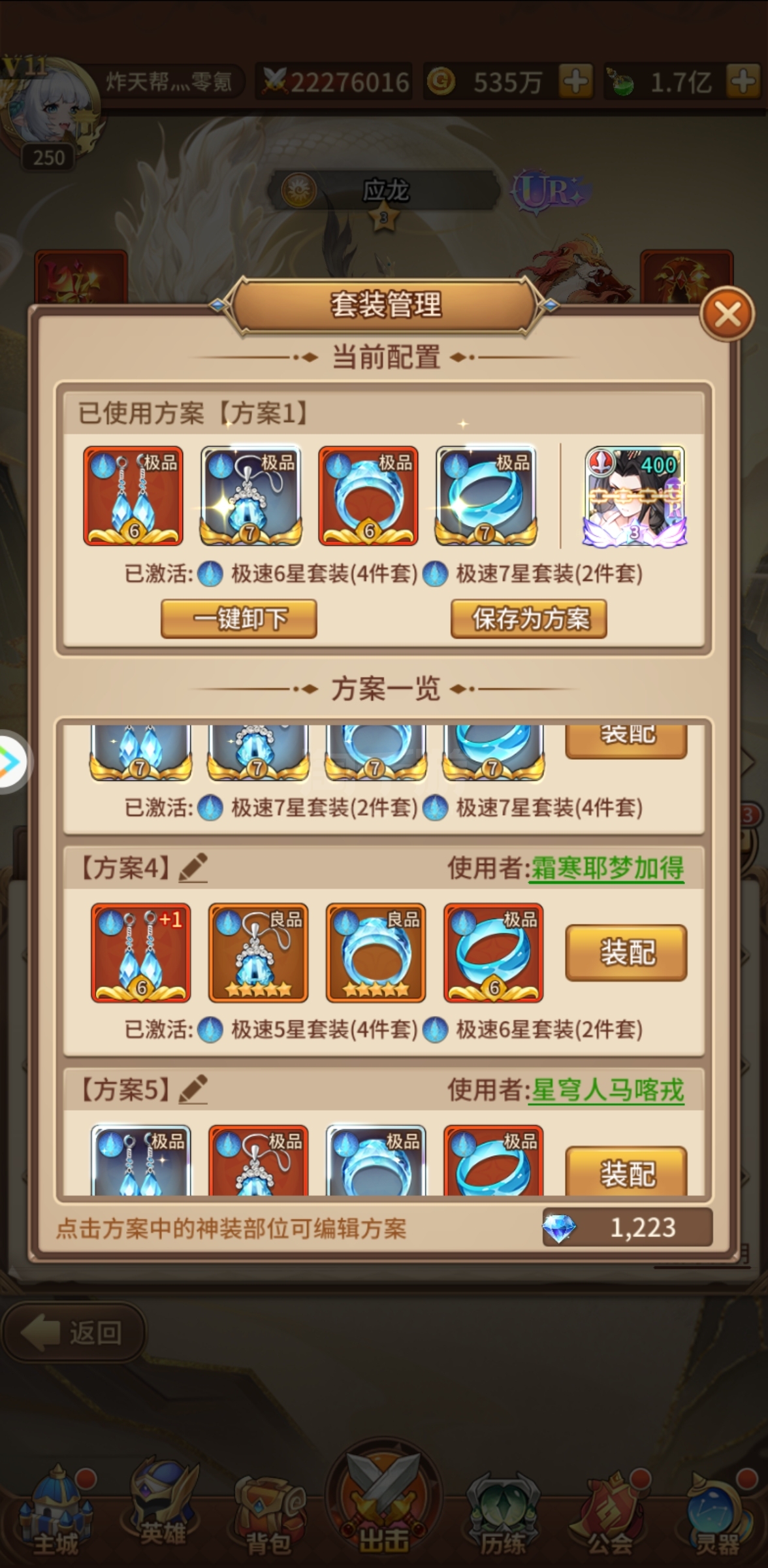Viewport: 768px width, 1568px height.
Task: Tap the 一键卸下 button
Action: (239, 618)
